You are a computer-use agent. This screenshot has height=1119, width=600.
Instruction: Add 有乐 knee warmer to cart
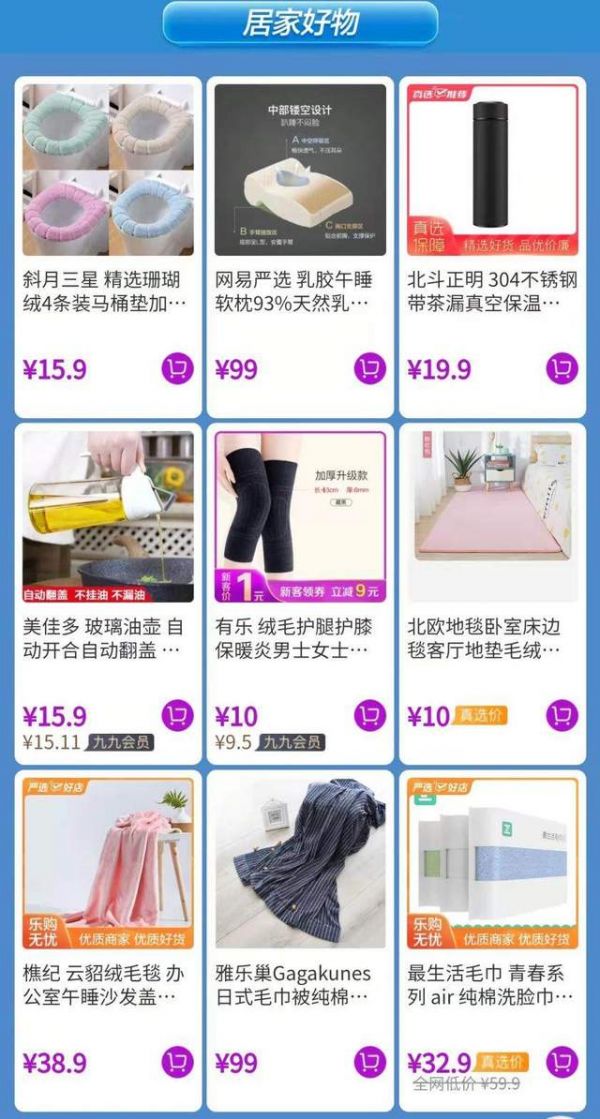click(369, 716)
